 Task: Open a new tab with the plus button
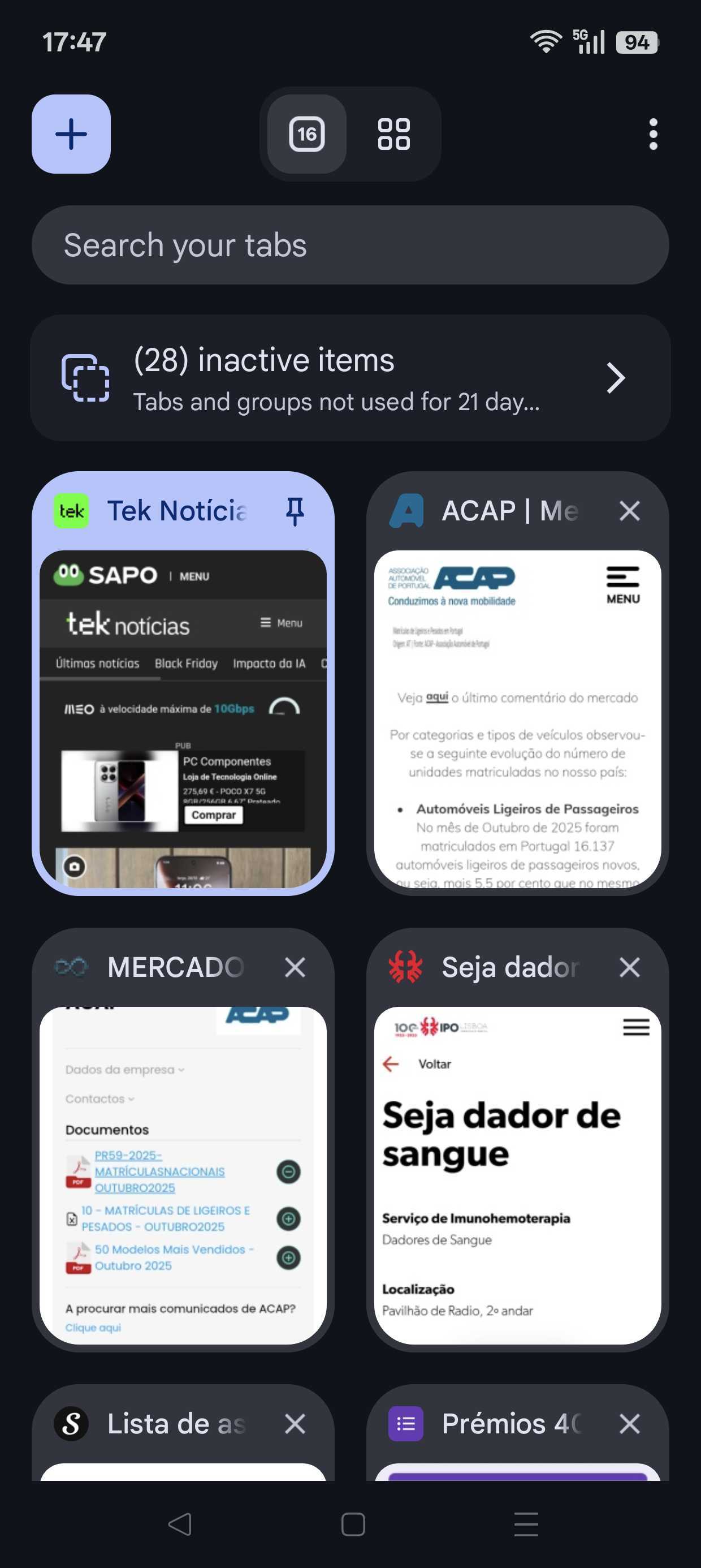point(71,134)
